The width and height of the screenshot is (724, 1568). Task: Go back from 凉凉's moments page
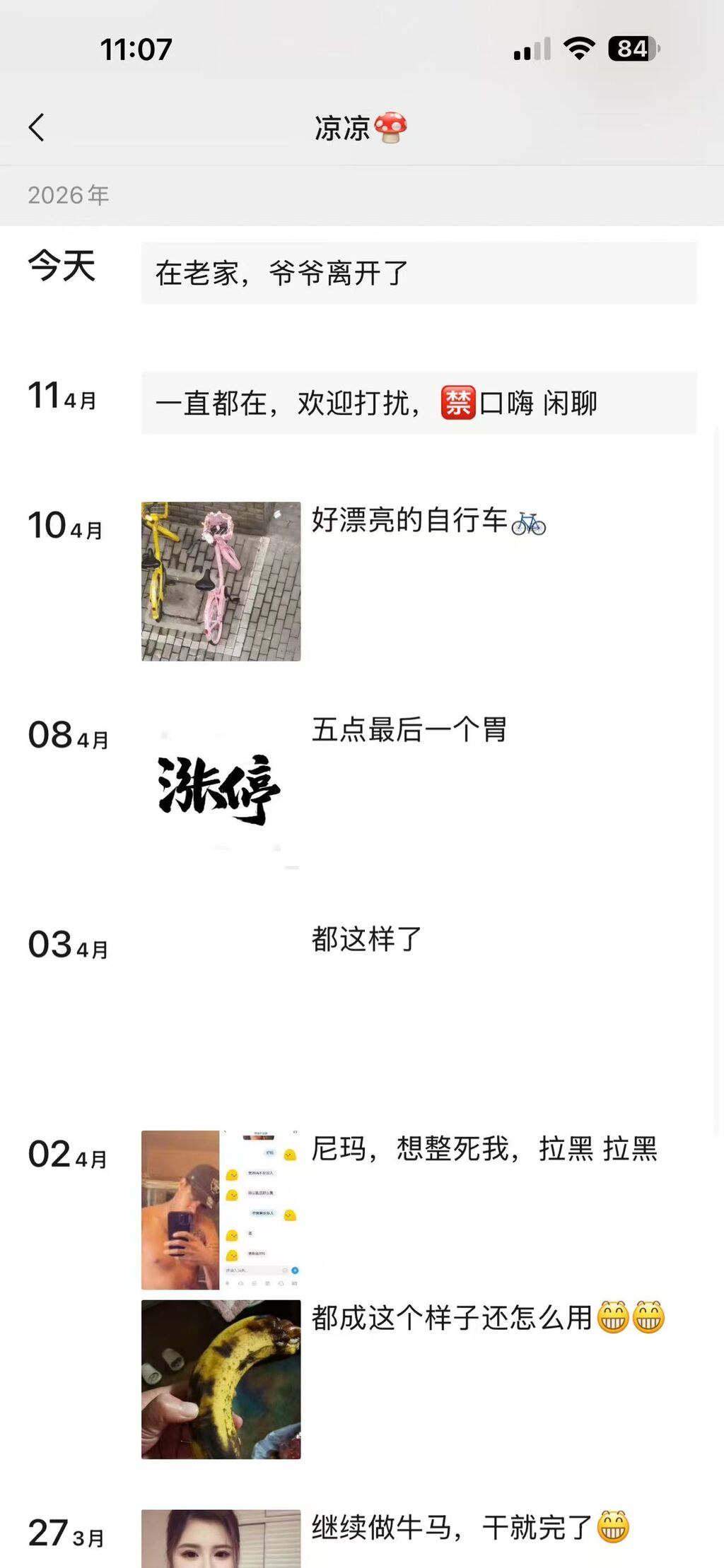(37, 128)
